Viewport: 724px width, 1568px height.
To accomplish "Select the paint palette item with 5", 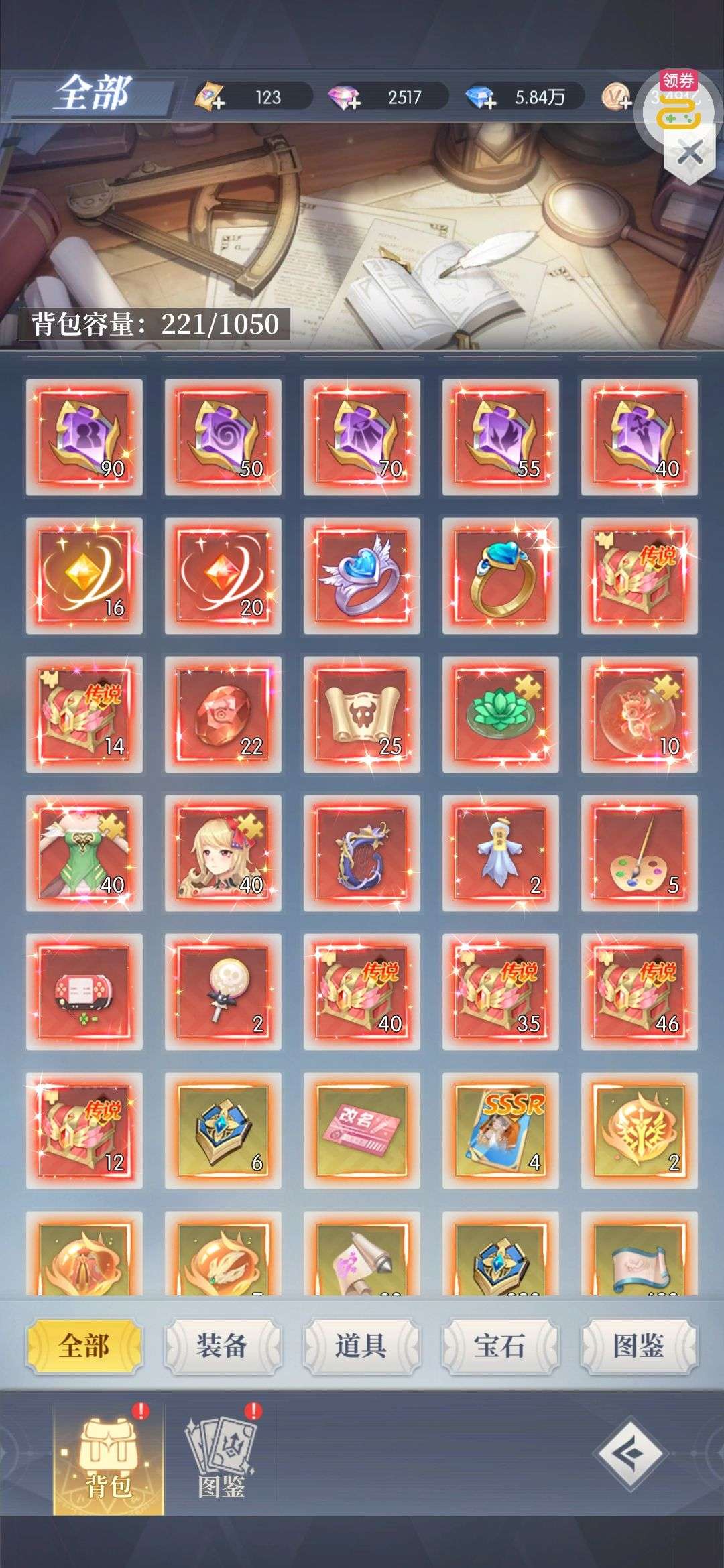I will tap(639, 853).
